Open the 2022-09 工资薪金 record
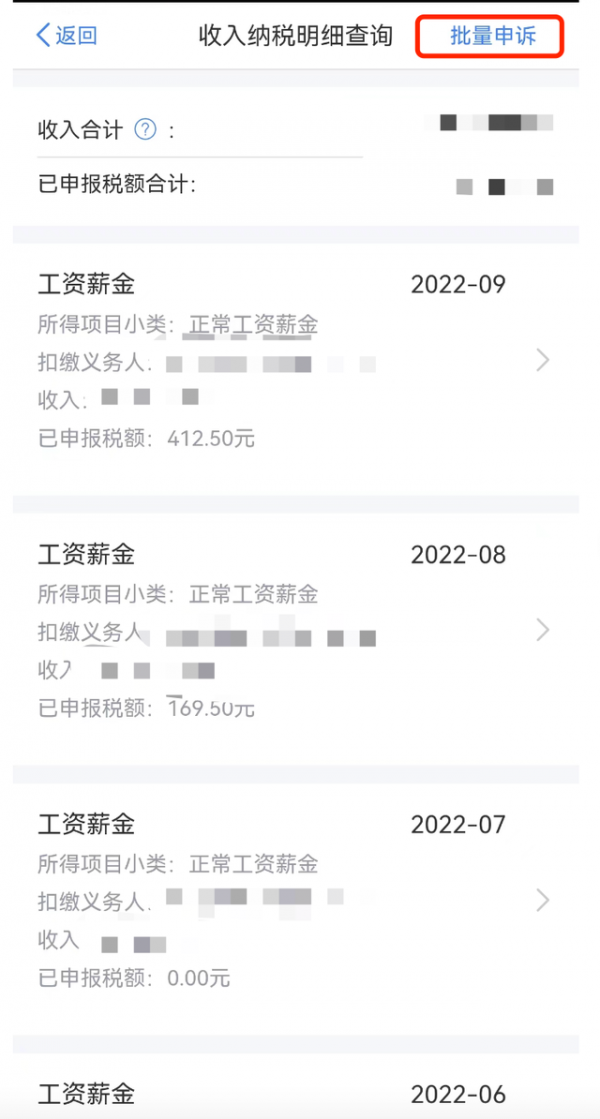The width and height of the screenshot is (600, 1119). [x=295, y=360]
